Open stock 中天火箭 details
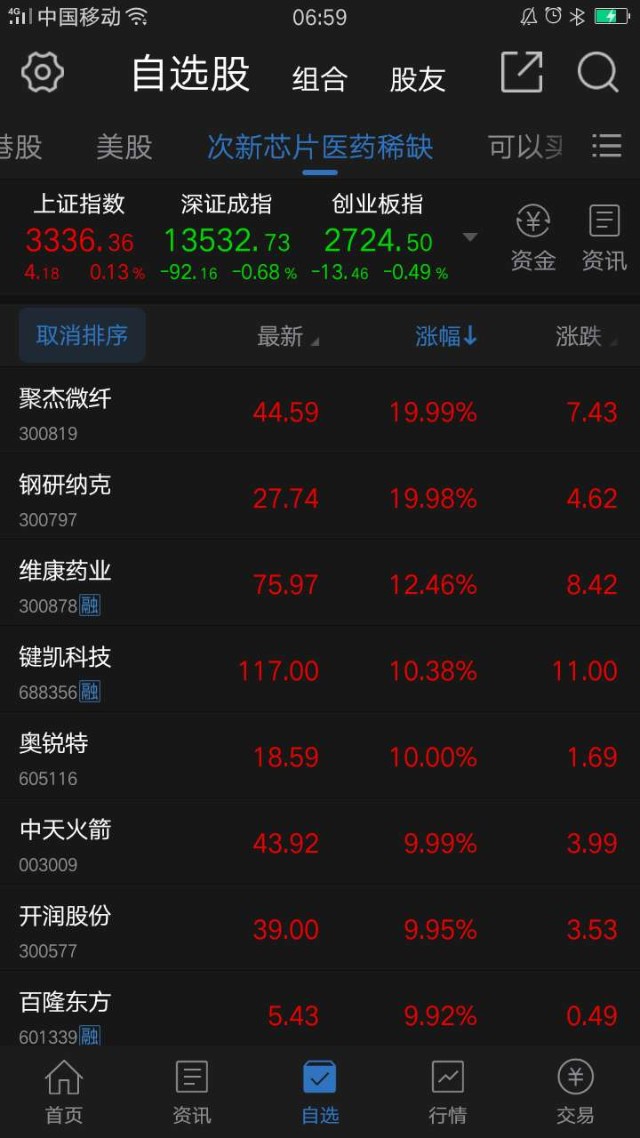 pos(320,843)
